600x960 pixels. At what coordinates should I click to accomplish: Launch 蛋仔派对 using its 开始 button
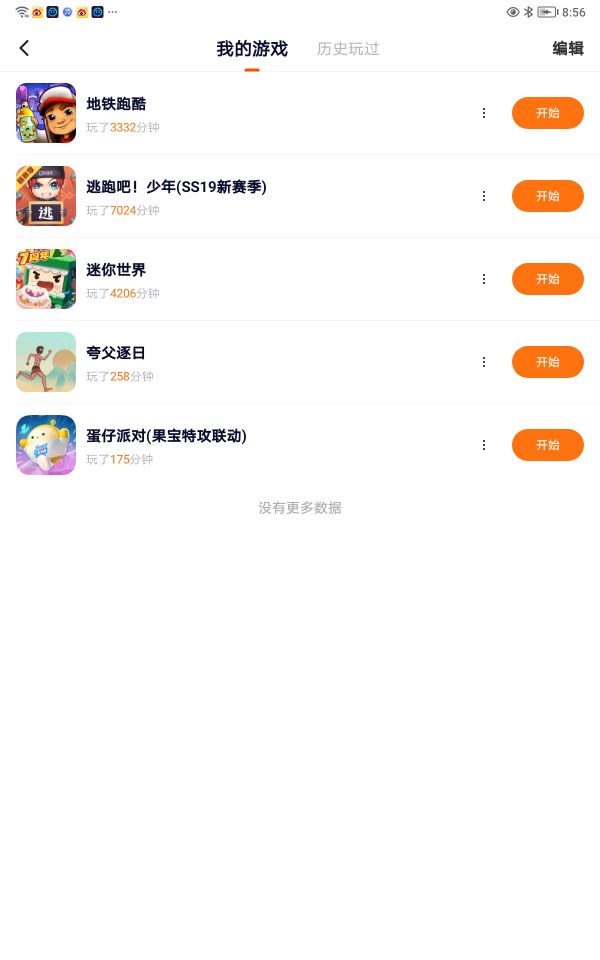click(x=547, y=445)
